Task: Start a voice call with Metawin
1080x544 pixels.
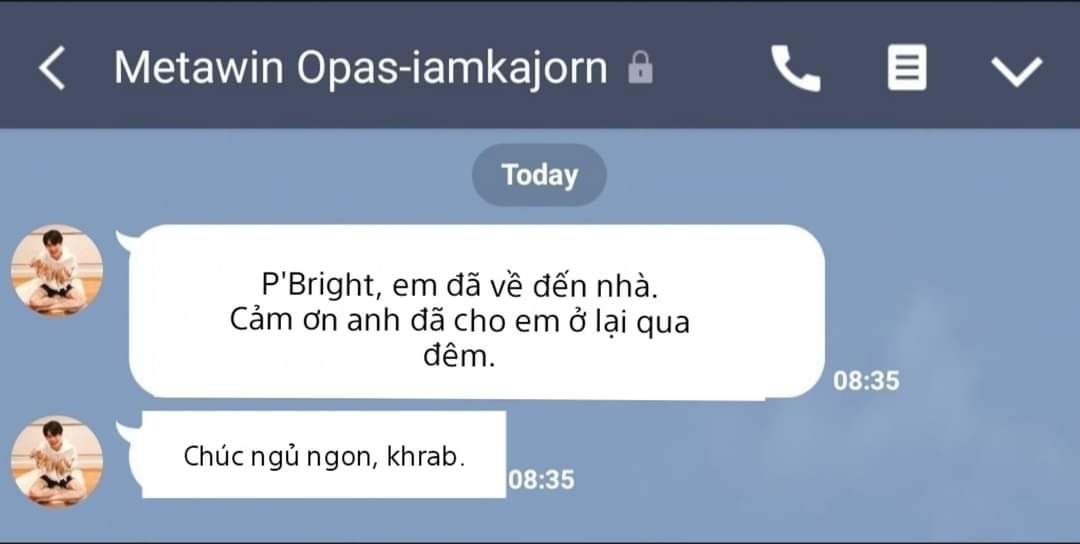Action: click(796, 68)
